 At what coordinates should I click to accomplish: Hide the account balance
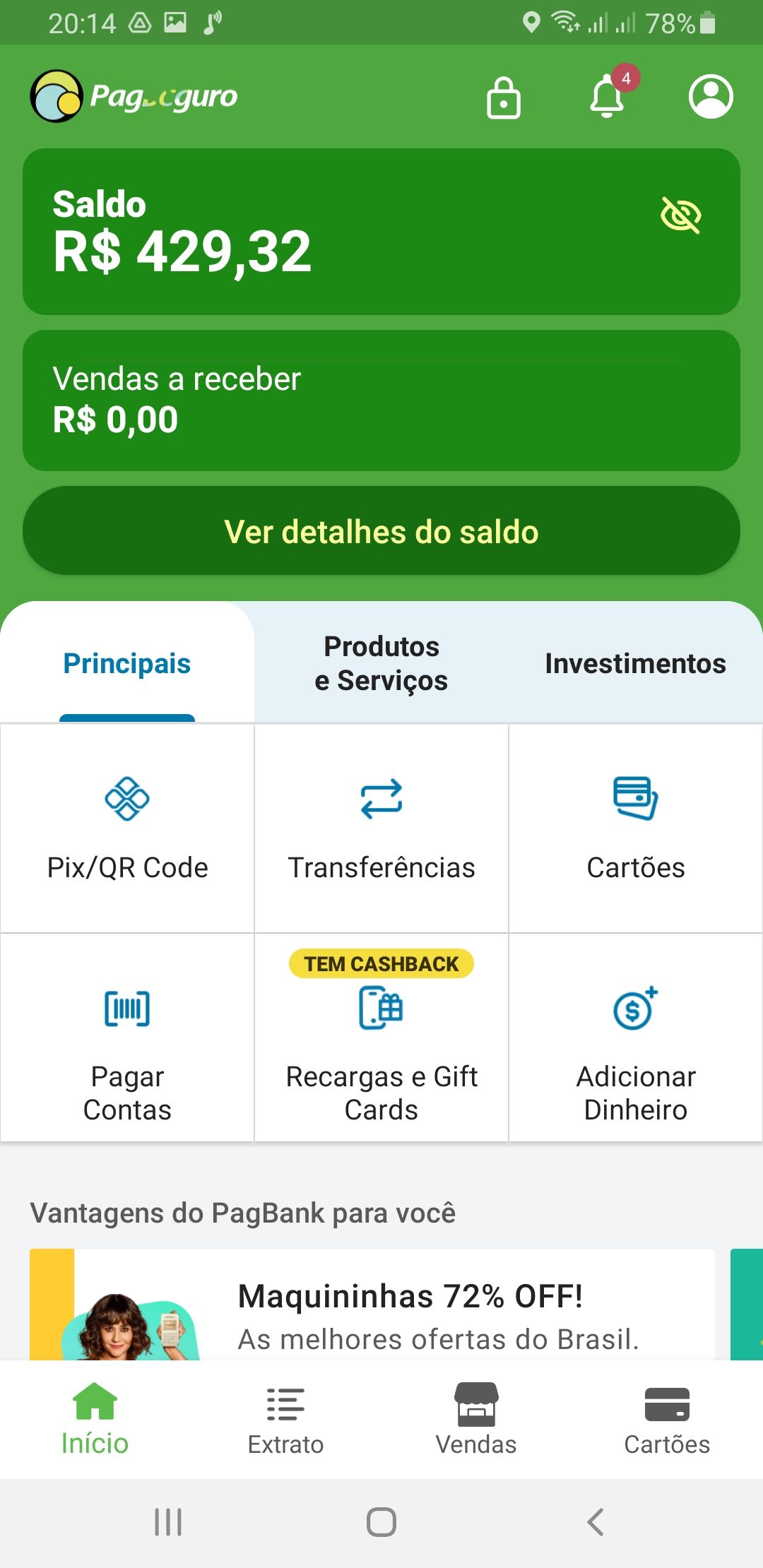pos(680,215)
